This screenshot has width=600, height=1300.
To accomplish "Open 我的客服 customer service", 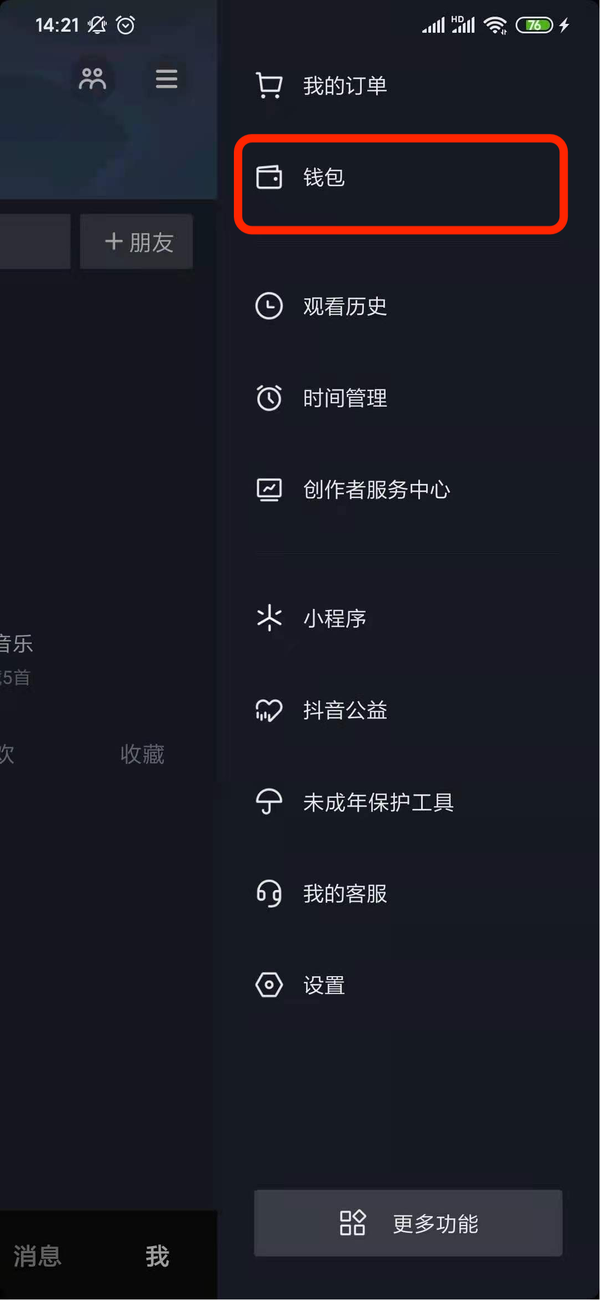I will pos(345,894).
